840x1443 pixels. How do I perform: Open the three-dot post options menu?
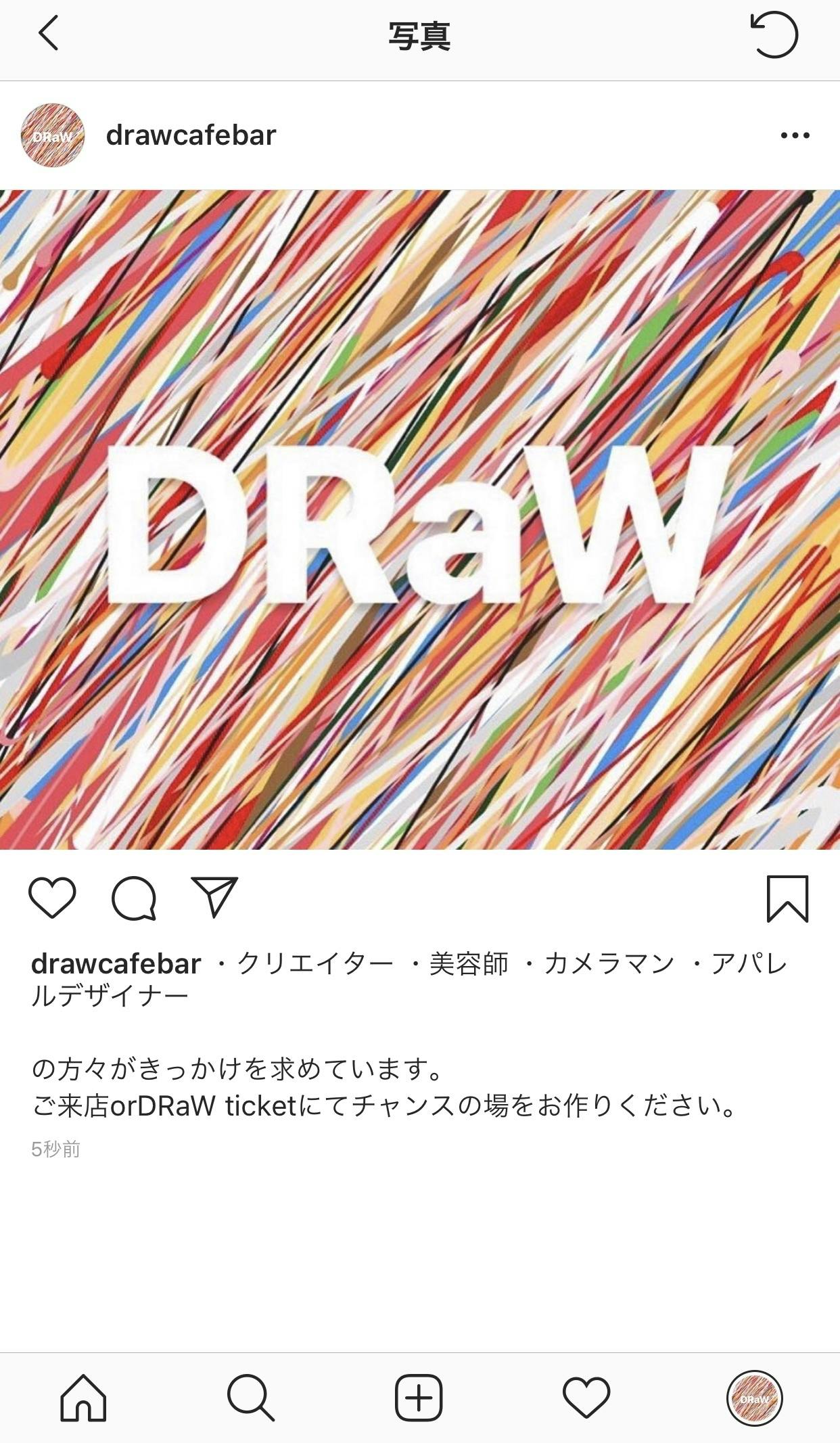pos(795,135)
